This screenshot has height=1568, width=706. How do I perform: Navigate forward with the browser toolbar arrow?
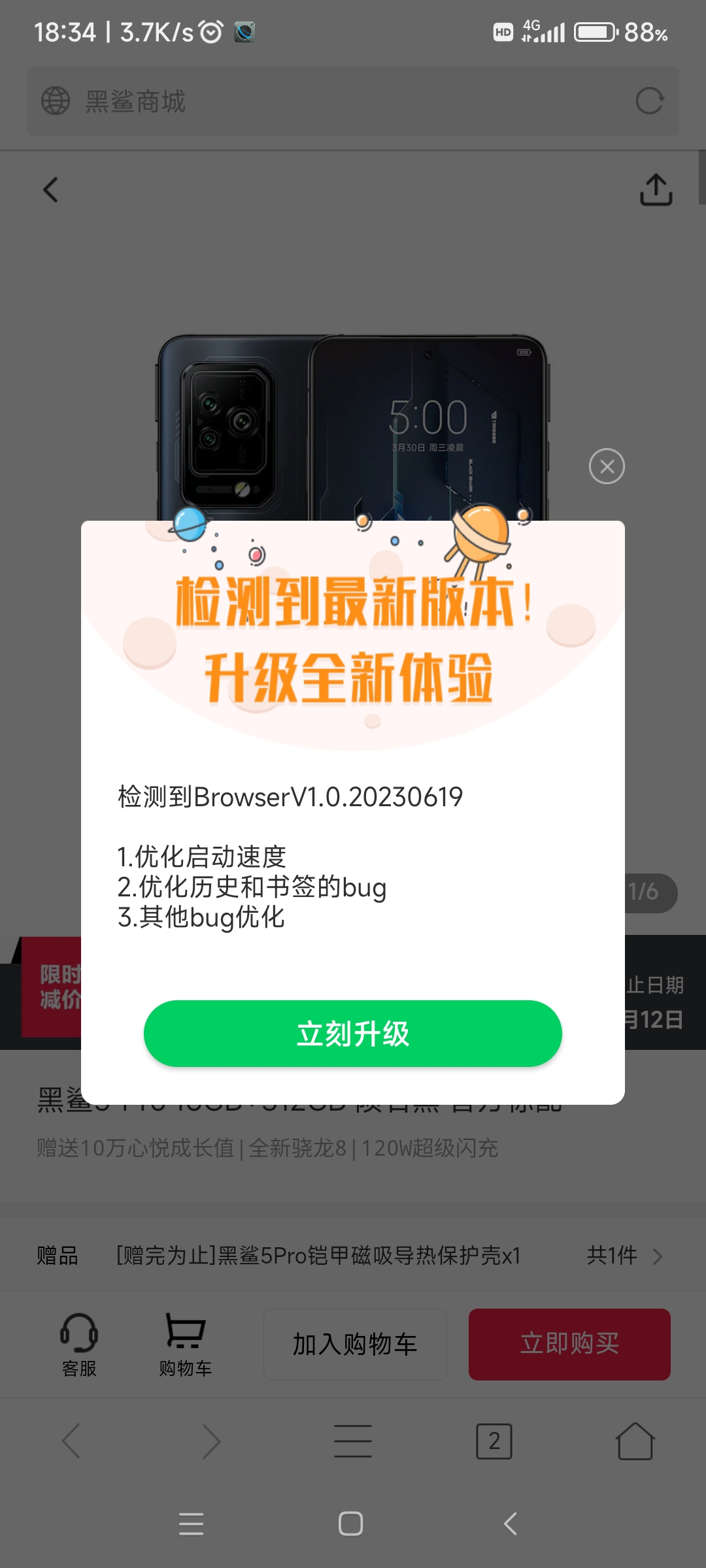(211, 1441)
